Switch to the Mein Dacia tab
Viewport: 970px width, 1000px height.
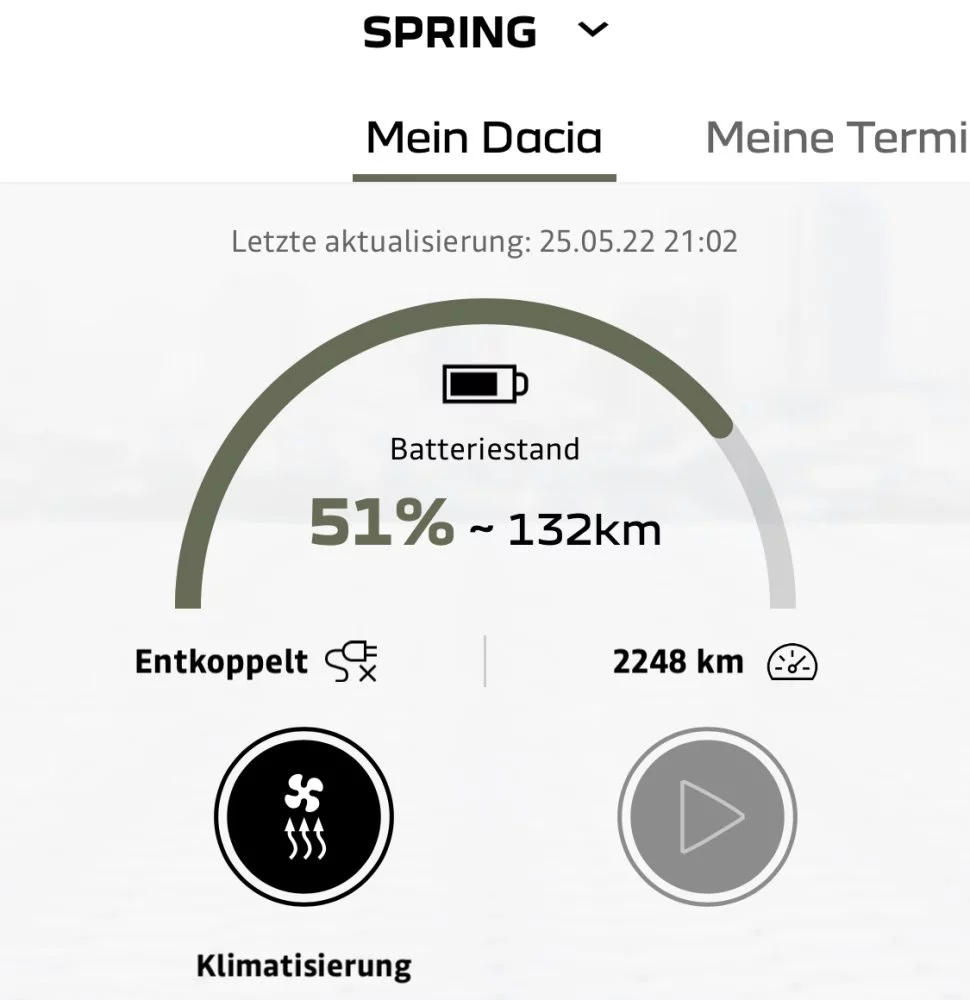point(484,137)
